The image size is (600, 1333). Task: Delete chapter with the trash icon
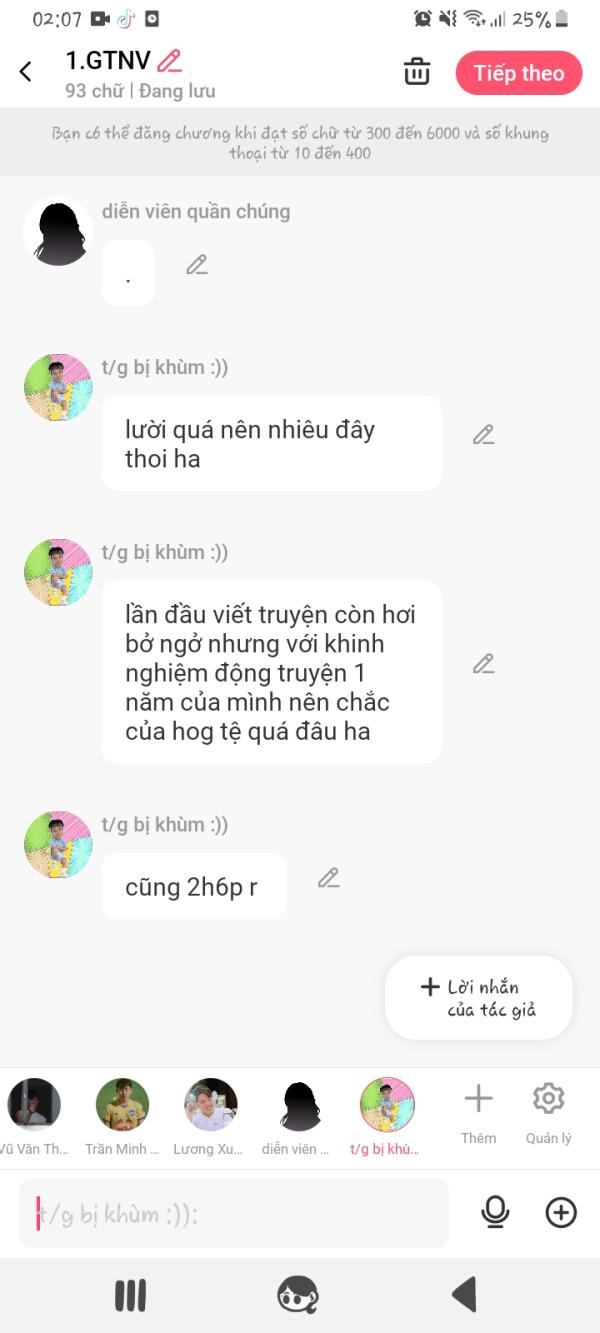tap(417, 72)
